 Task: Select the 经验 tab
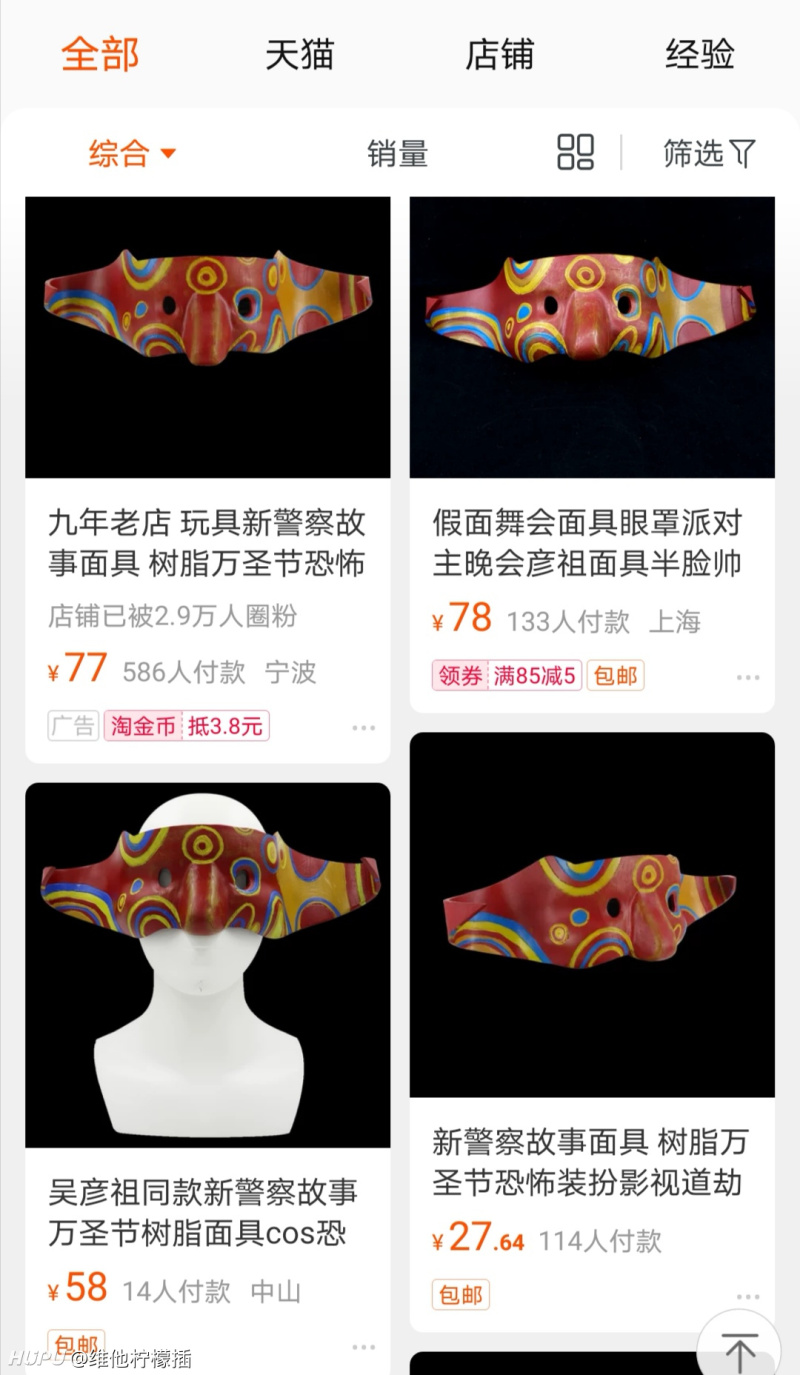pyautogui.click(x=699, y=54)
